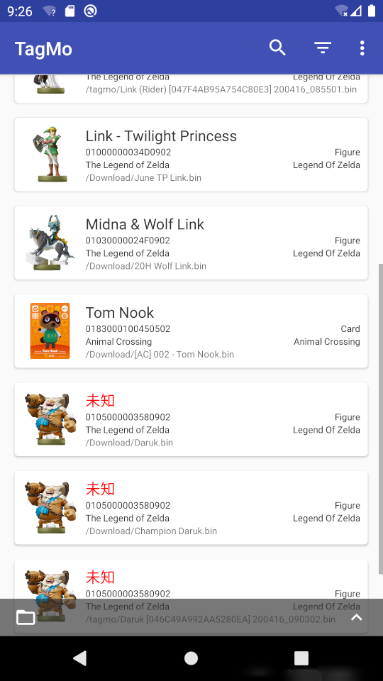Open the Midna & Wolf Link card
This screenshot has height=681, width=383.
click(x=191, y=243)
